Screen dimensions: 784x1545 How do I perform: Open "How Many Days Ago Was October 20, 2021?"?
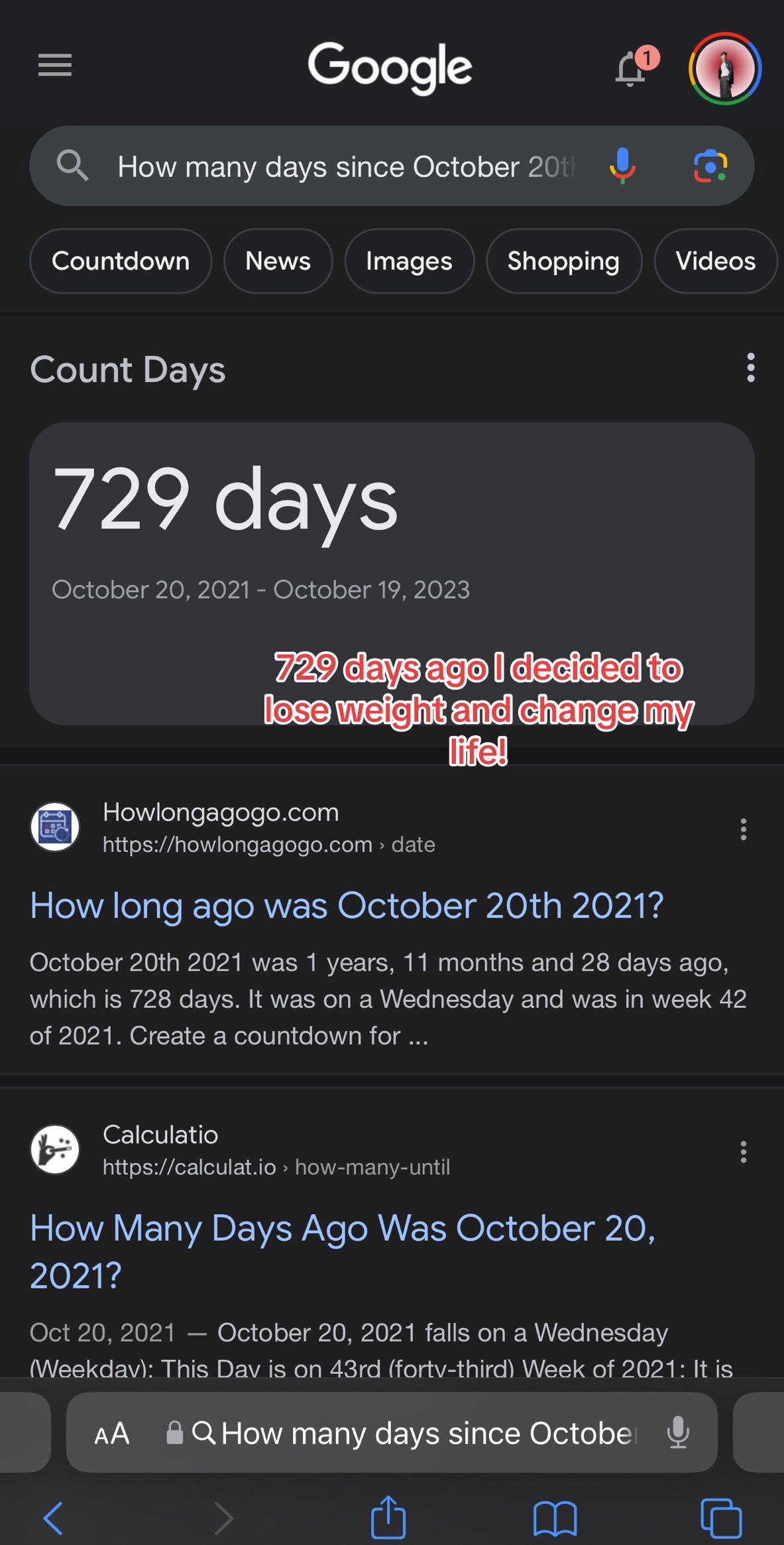click(343, 1251)
